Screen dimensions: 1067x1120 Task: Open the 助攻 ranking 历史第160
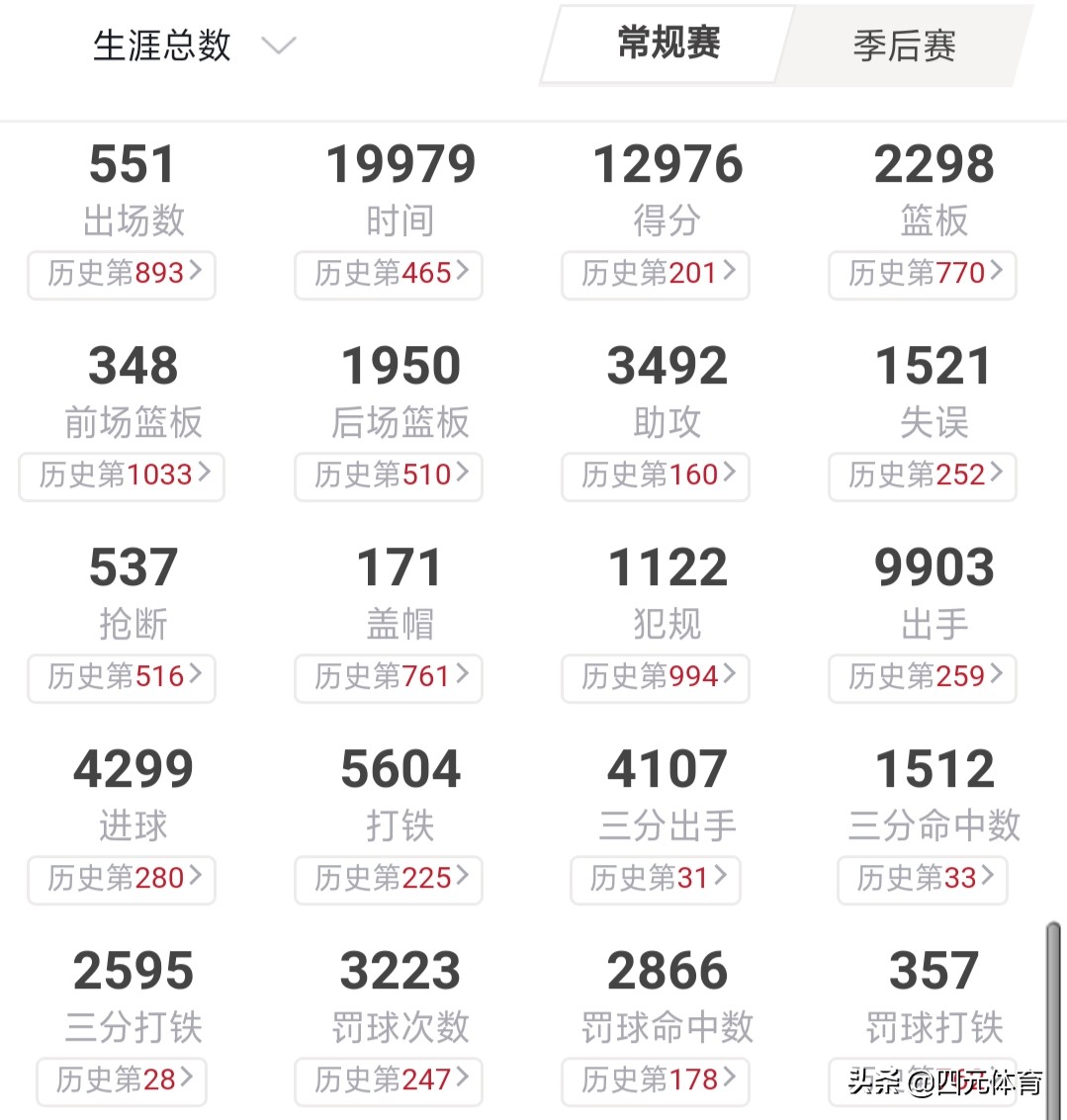click(x=655, y=476)
